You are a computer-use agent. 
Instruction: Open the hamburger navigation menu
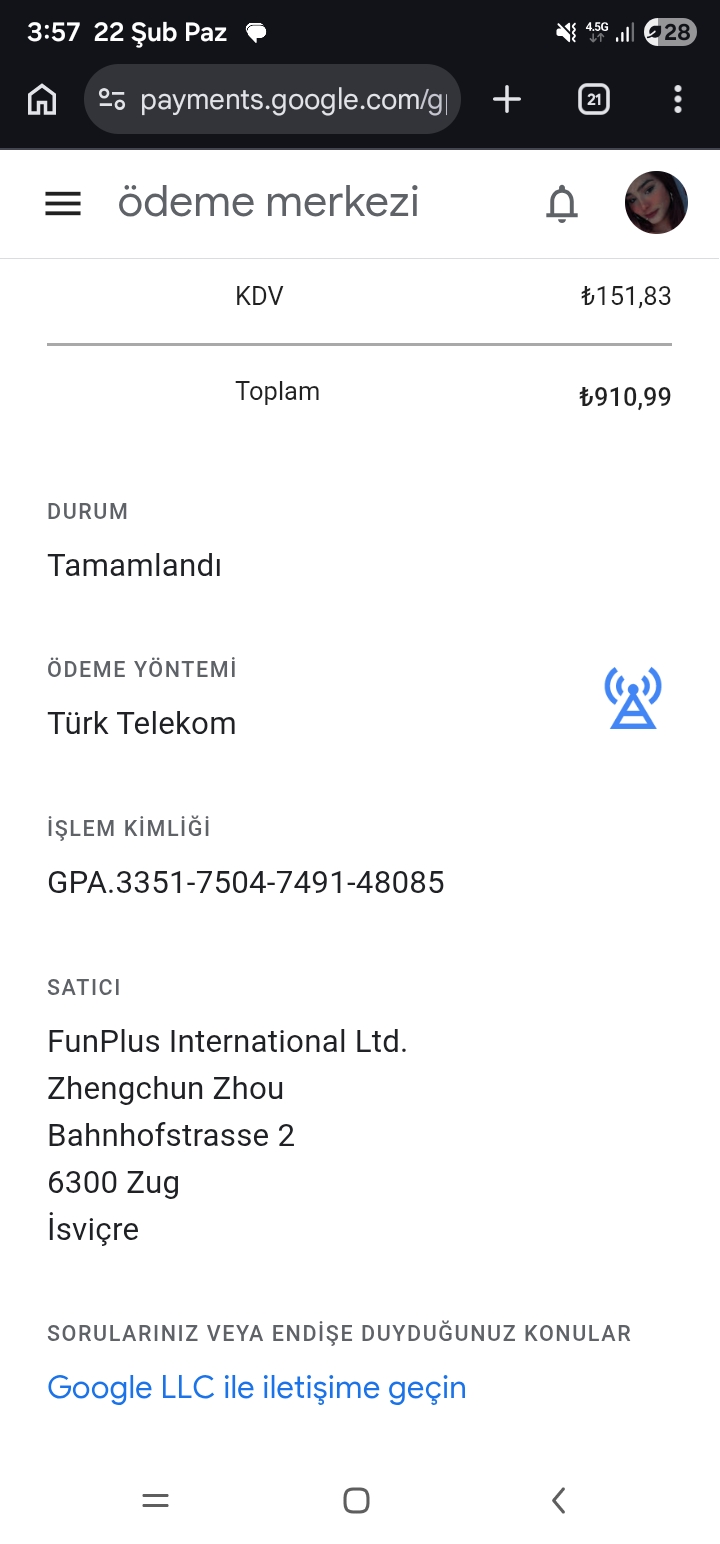point(63,203)
